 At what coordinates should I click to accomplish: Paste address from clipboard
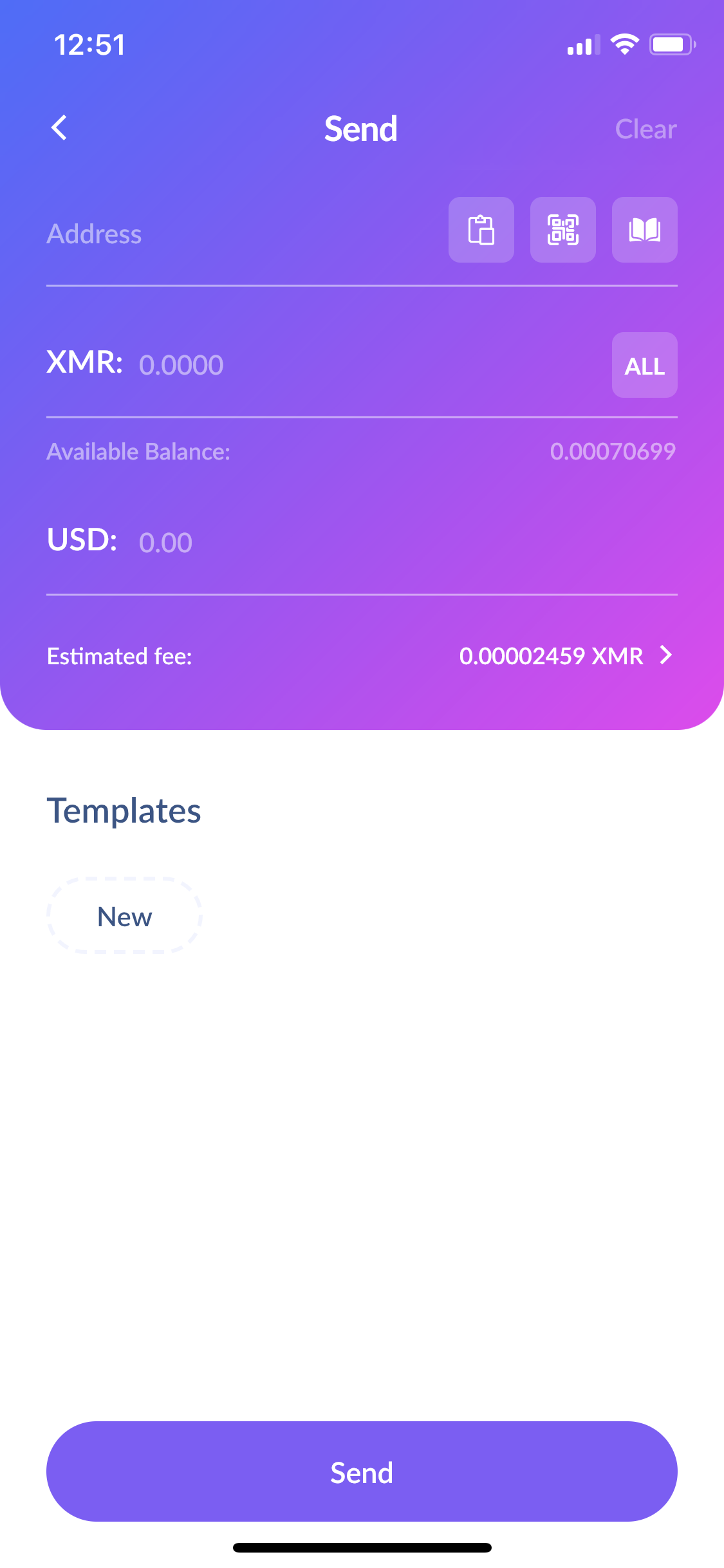click(x=481, y=230)
